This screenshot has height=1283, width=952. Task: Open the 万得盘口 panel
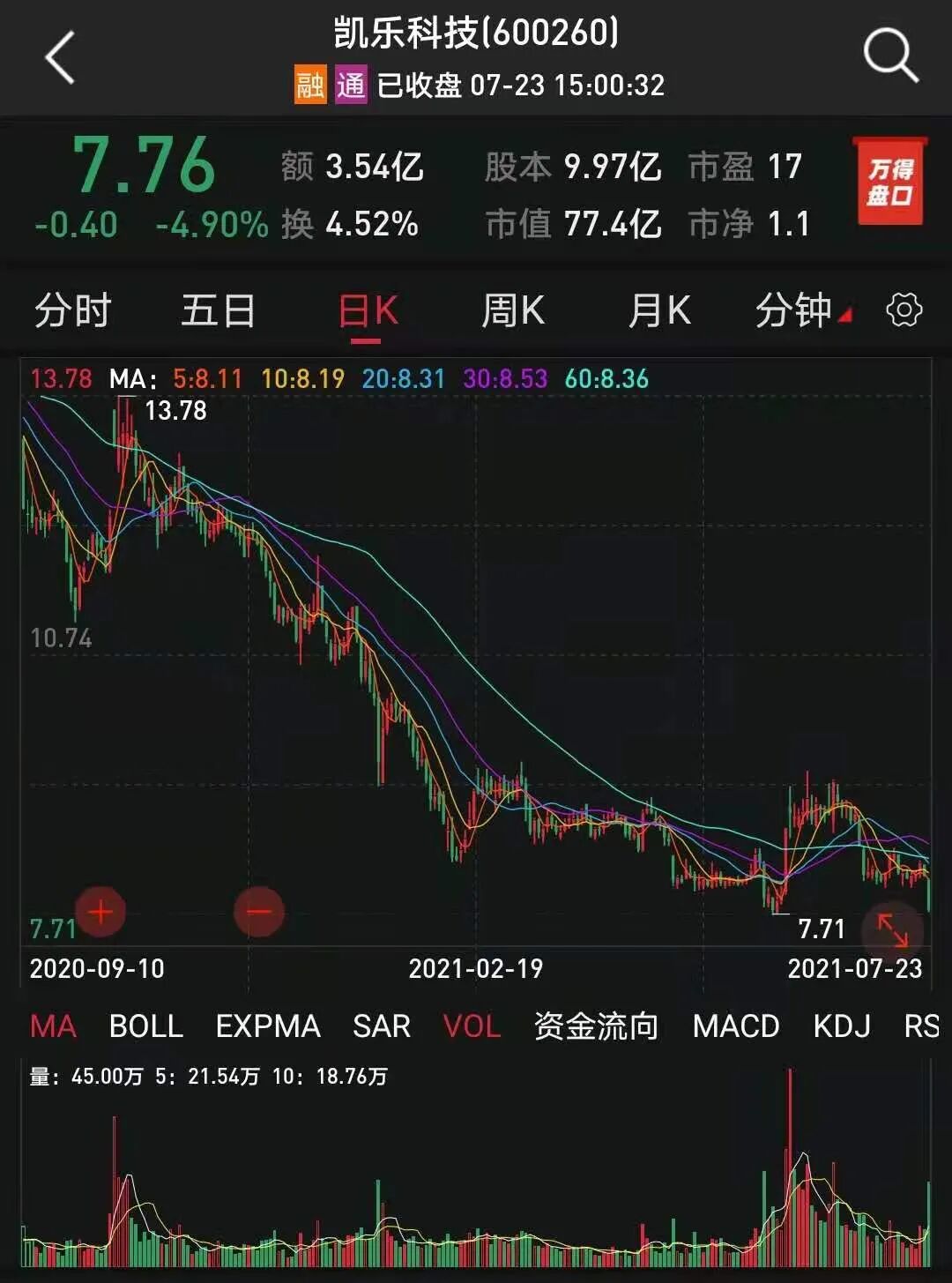coord(889,181)
